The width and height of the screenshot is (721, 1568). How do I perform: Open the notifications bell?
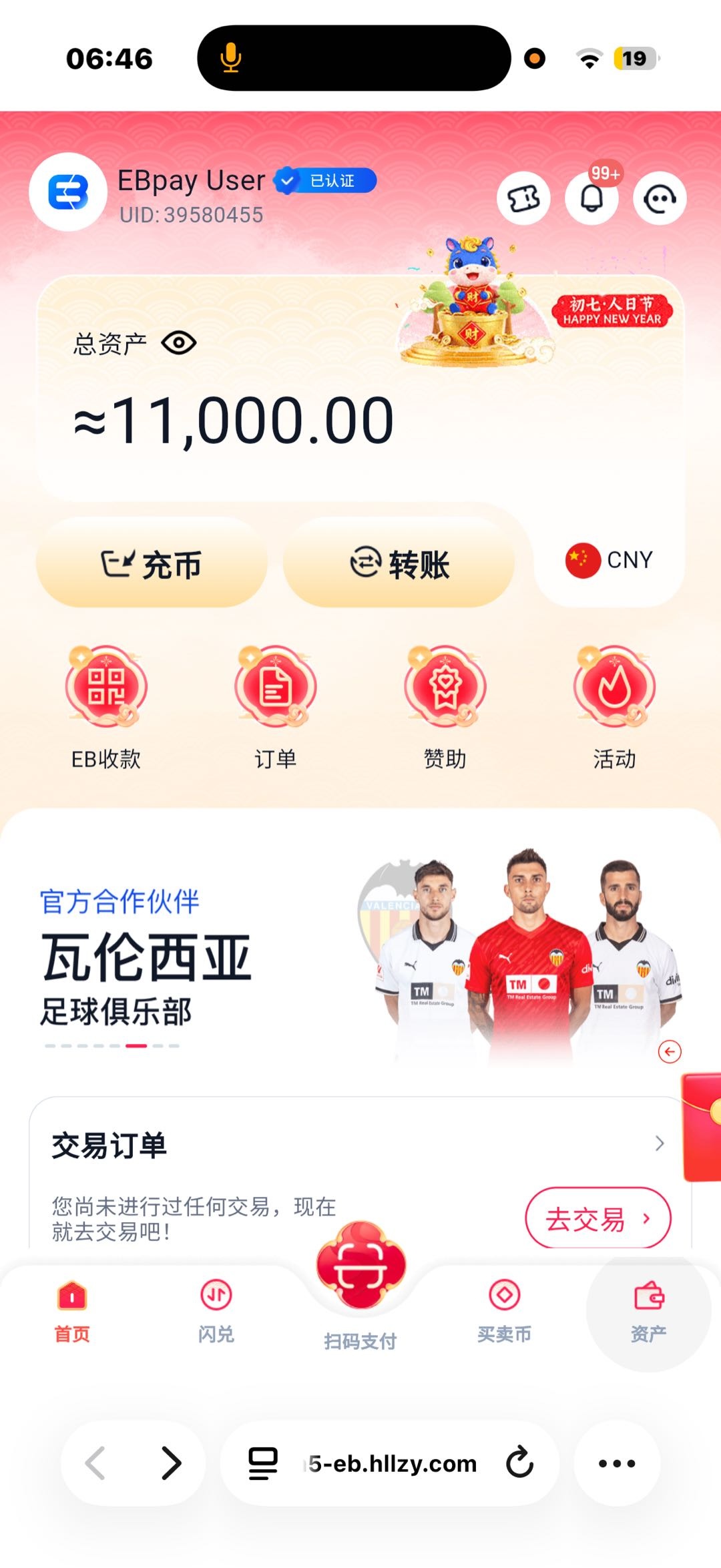coord(591,198)
